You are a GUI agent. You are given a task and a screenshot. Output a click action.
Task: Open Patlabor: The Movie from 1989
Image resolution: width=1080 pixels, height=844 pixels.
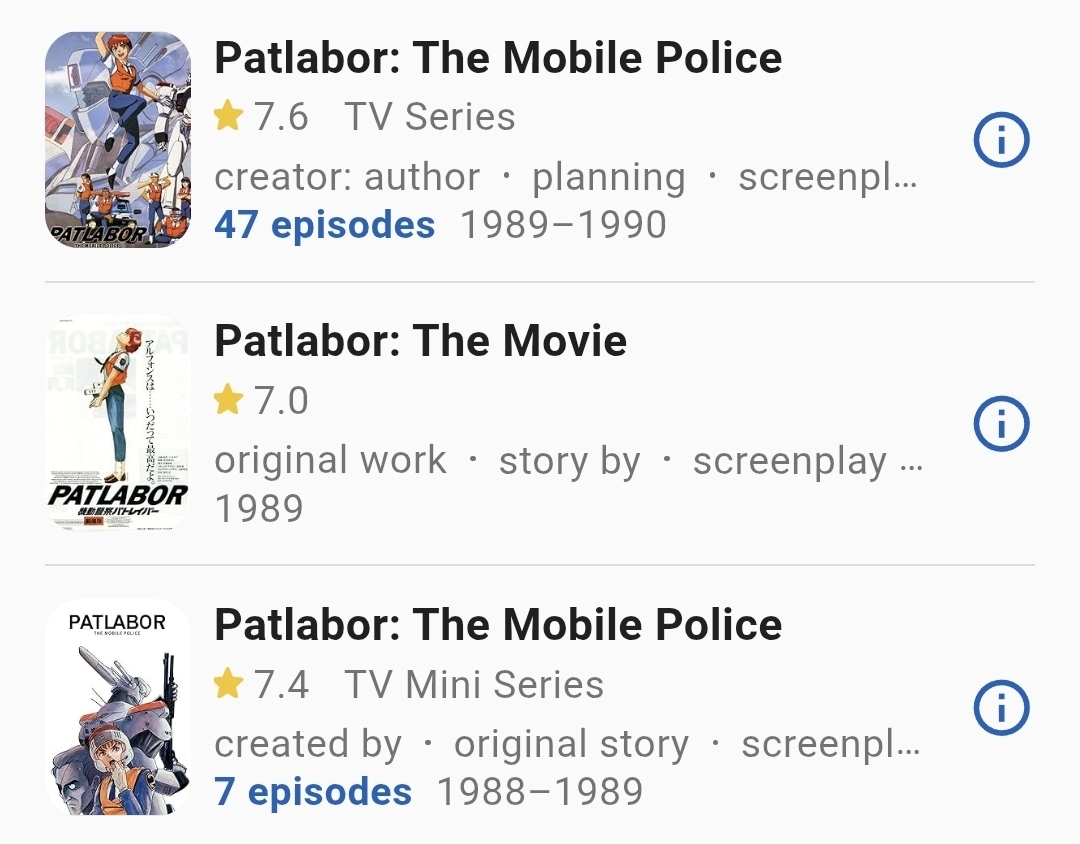[x=420, y=342]
